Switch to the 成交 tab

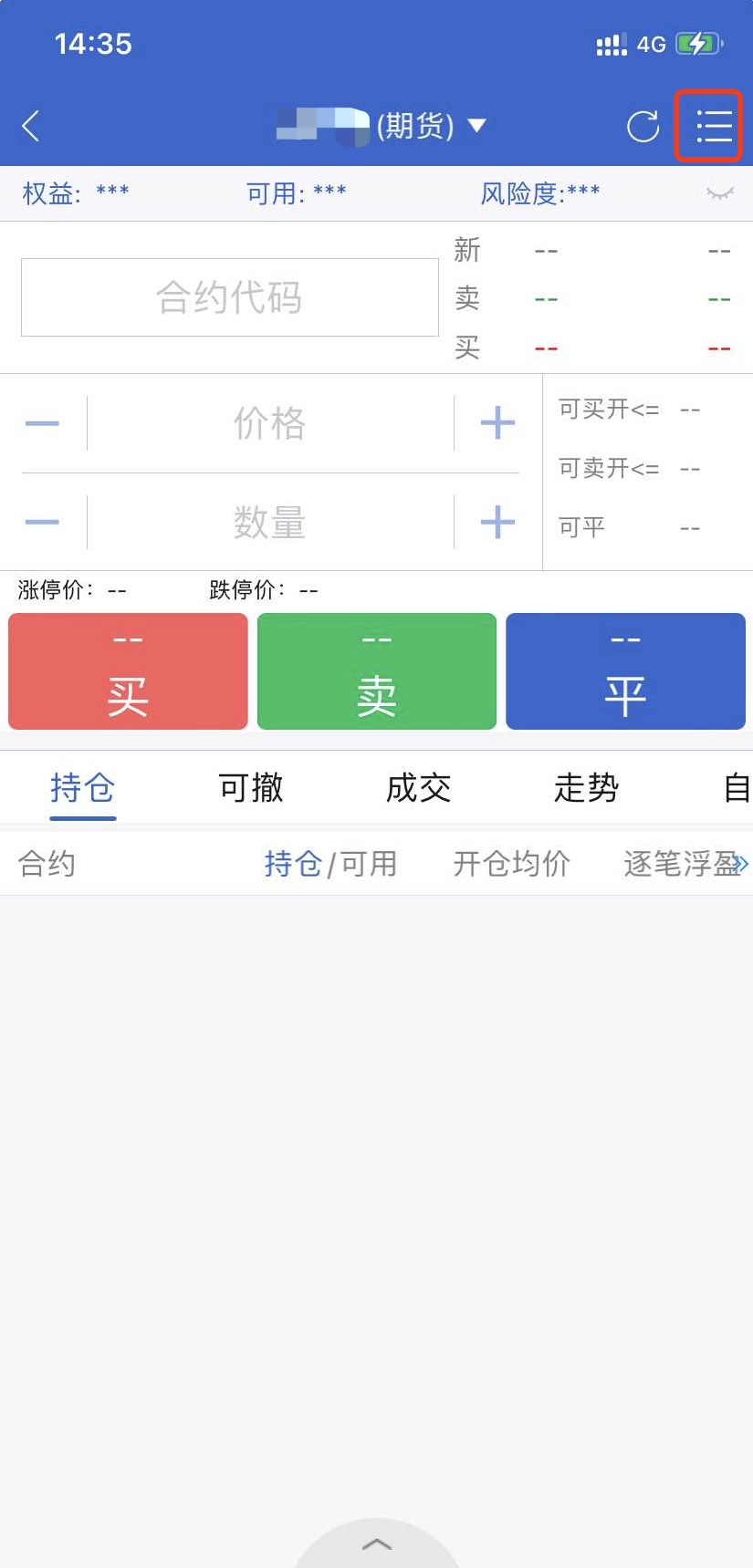point(419,788)
